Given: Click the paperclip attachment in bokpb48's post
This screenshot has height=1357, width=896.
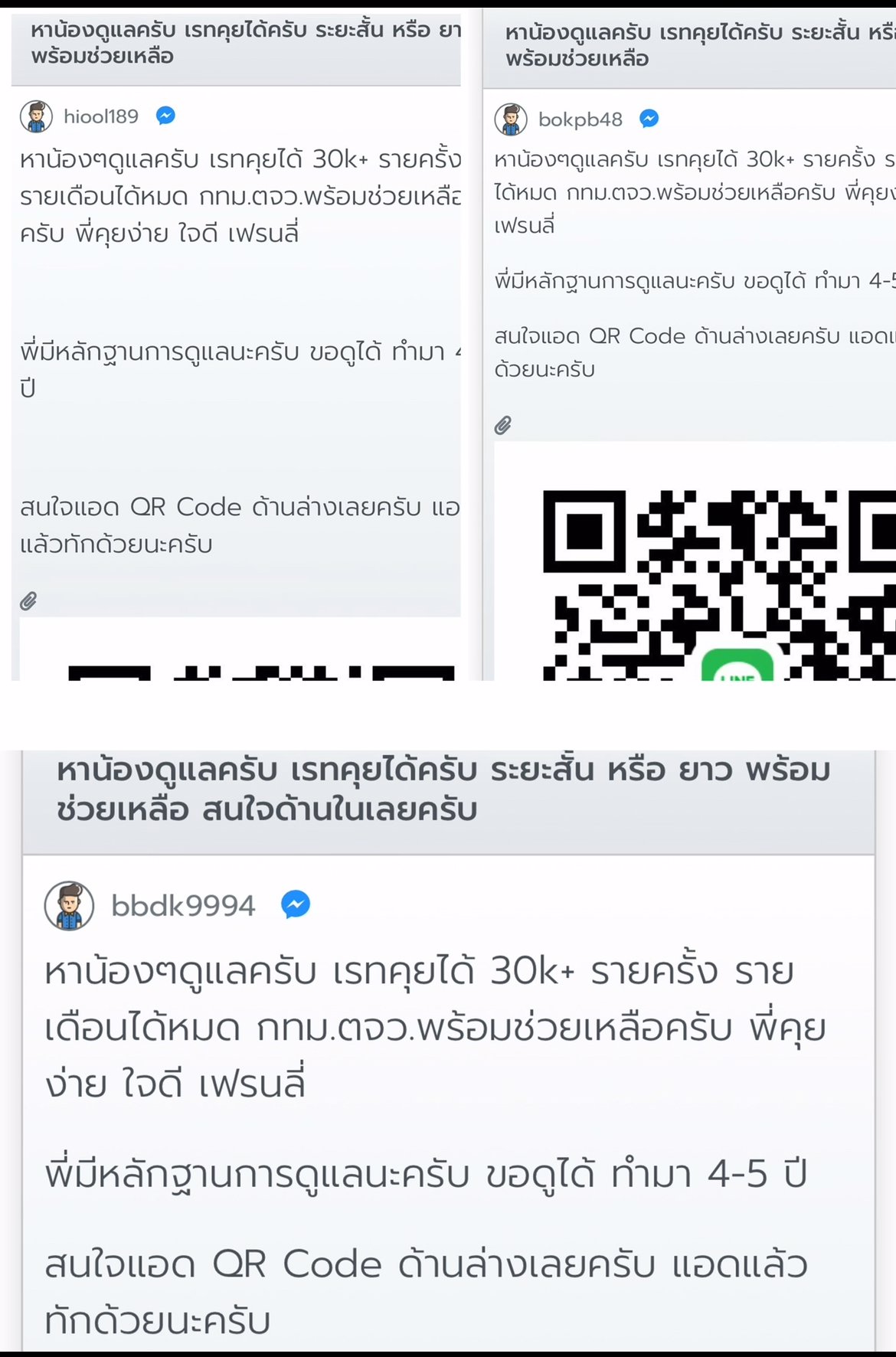Looking at the screenshot, I should [x=503, y=423].
